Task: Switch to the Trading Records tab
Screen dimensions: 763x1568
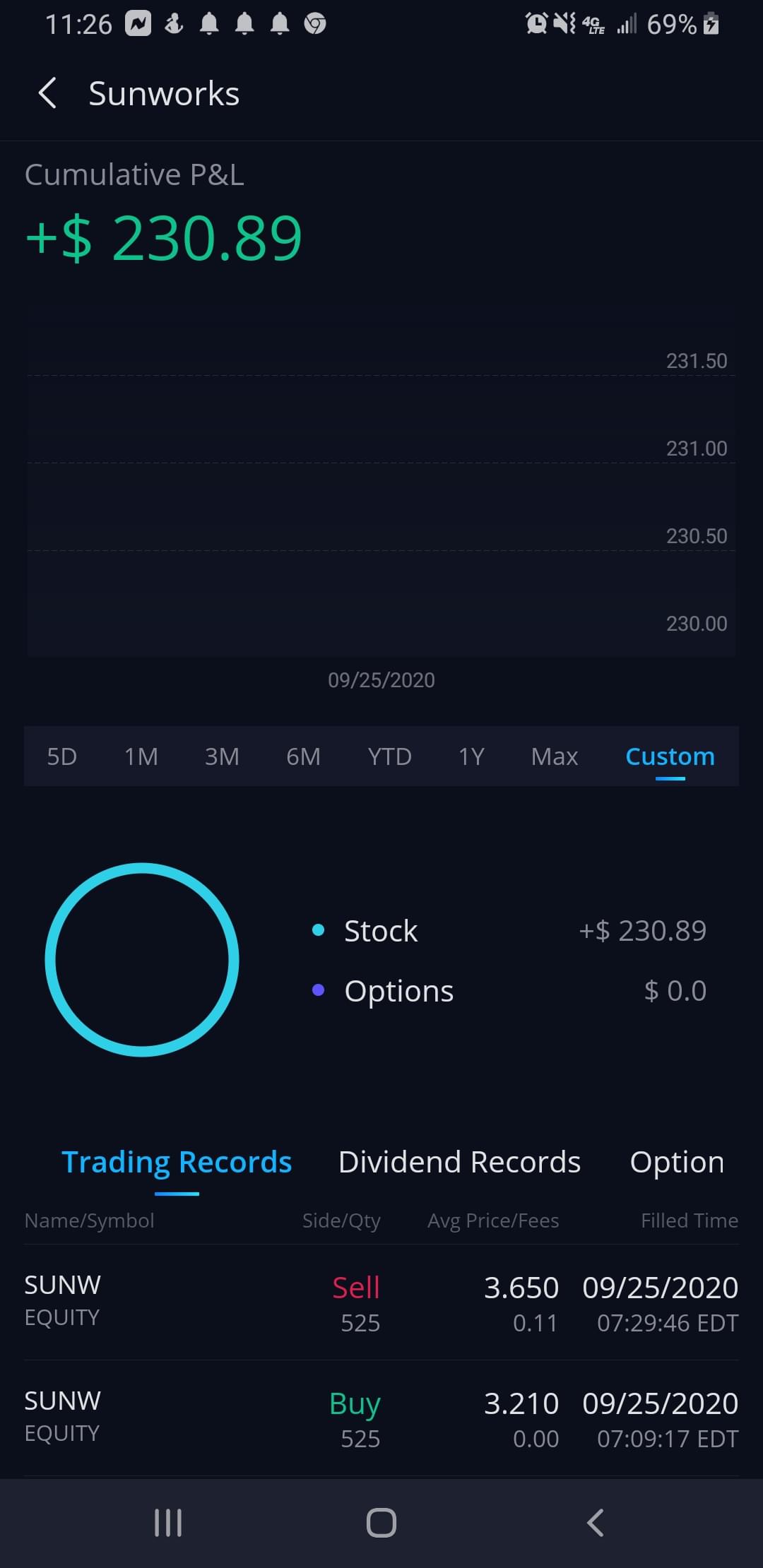Action: coord(177,1163)
